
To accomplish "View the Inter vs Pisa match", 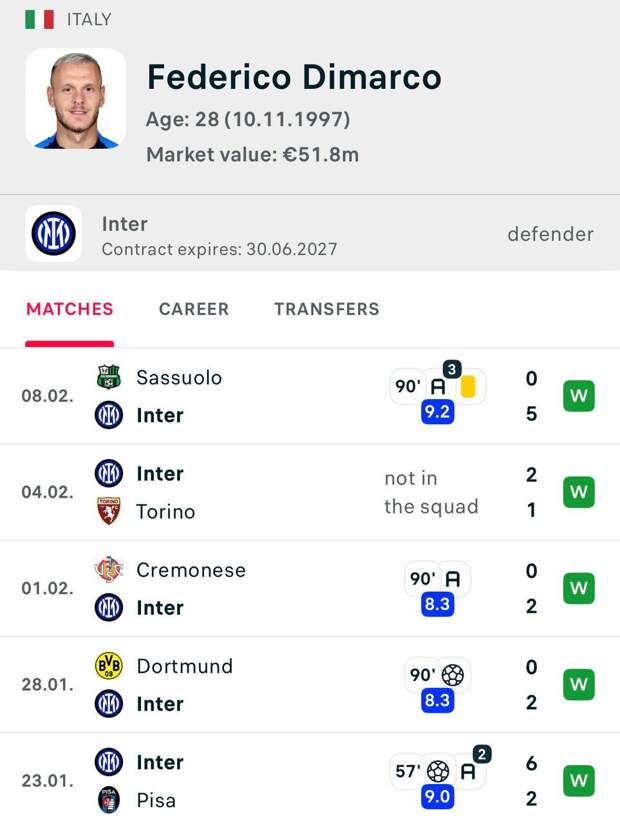I will click(x=310, y=780).
